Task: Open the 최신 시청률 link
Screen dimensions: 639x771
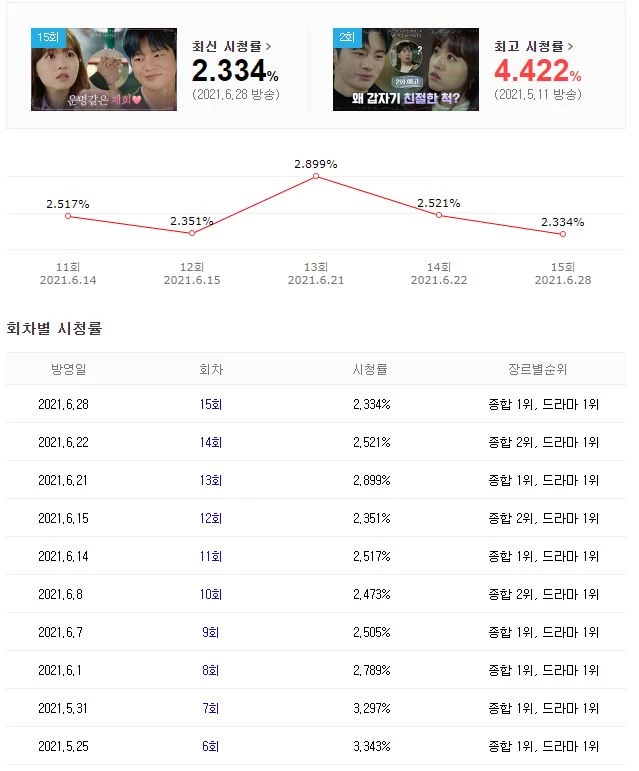Action: [x=231, y=46]
